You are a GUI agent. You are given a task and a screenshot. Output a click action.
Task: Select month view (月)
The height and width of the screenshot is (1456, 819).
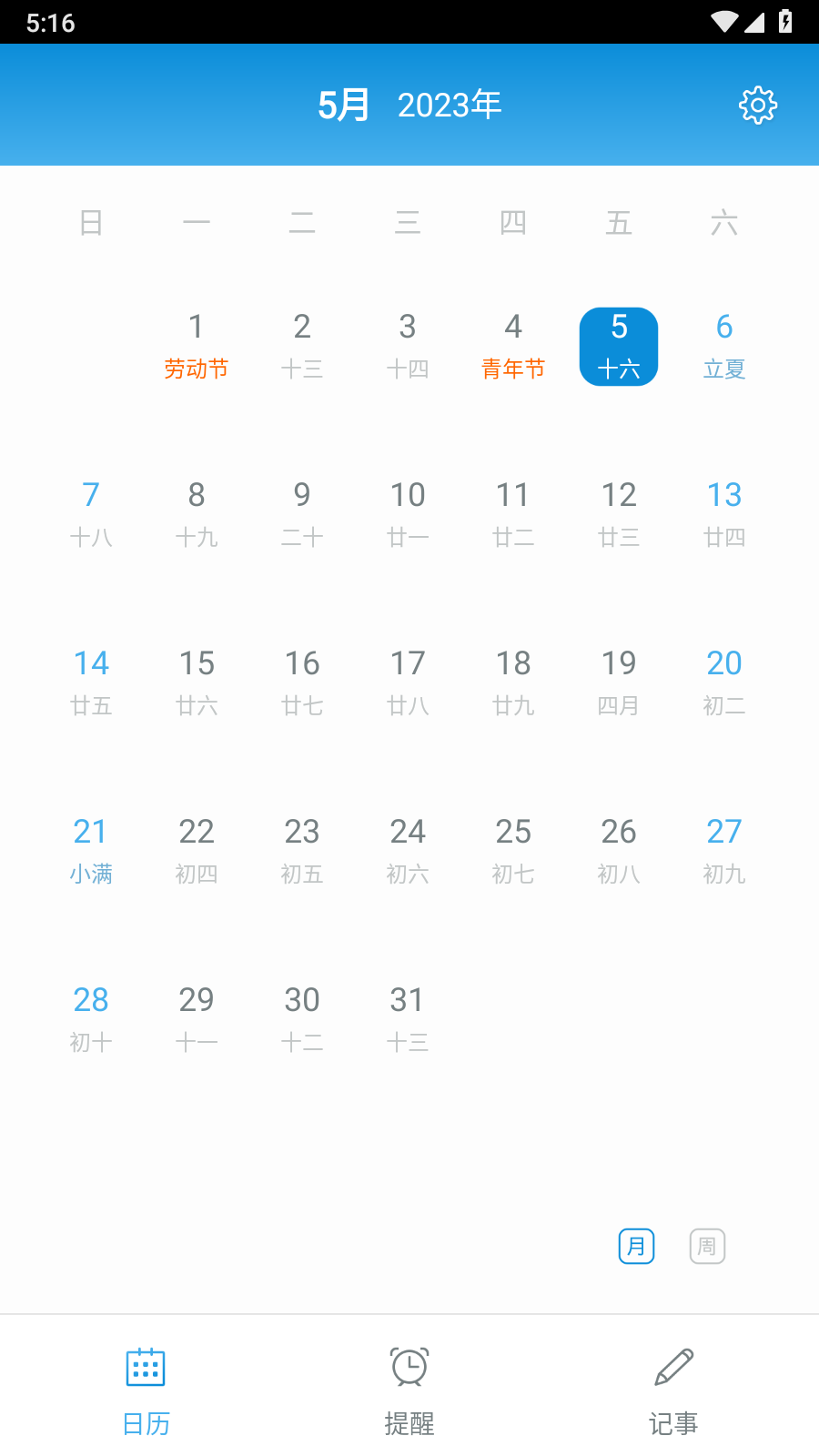636,1246
